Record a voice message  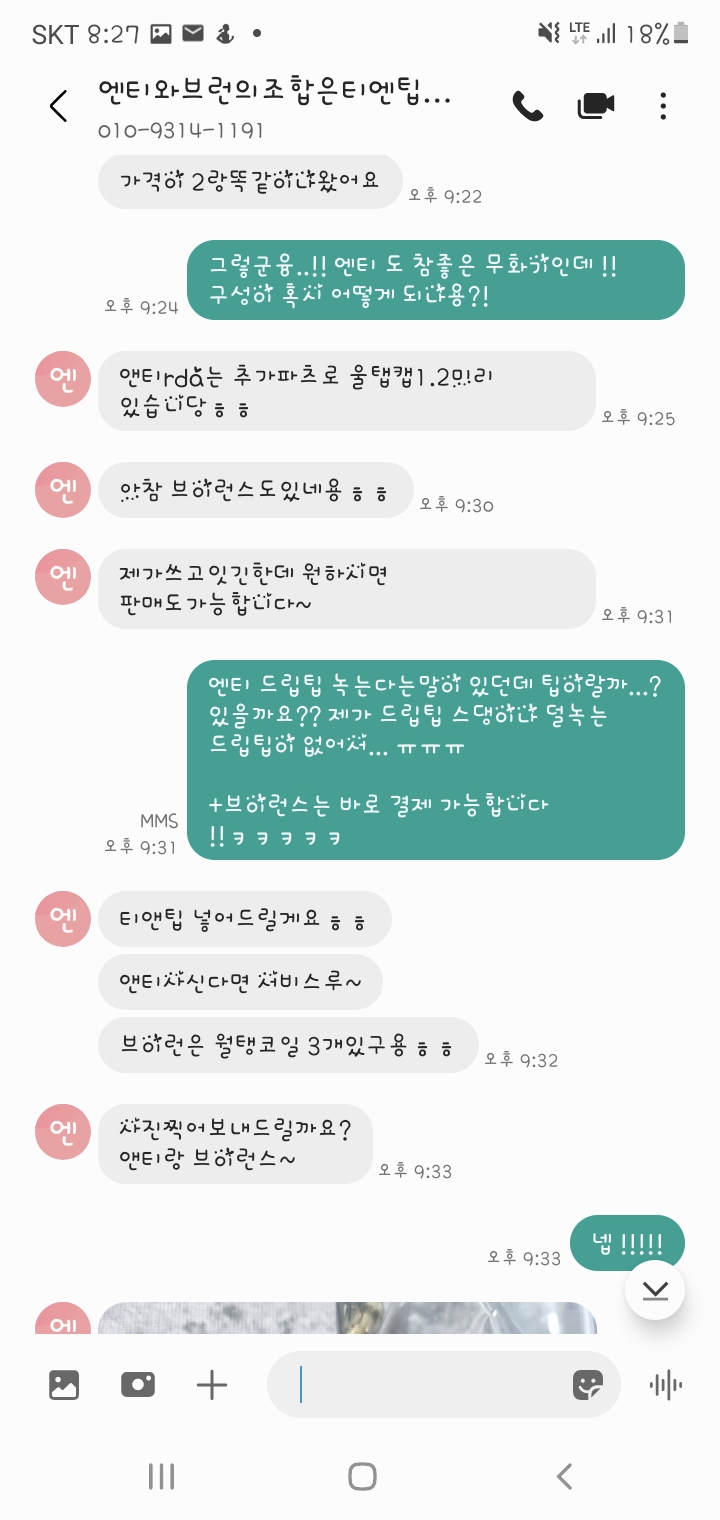665,1385
